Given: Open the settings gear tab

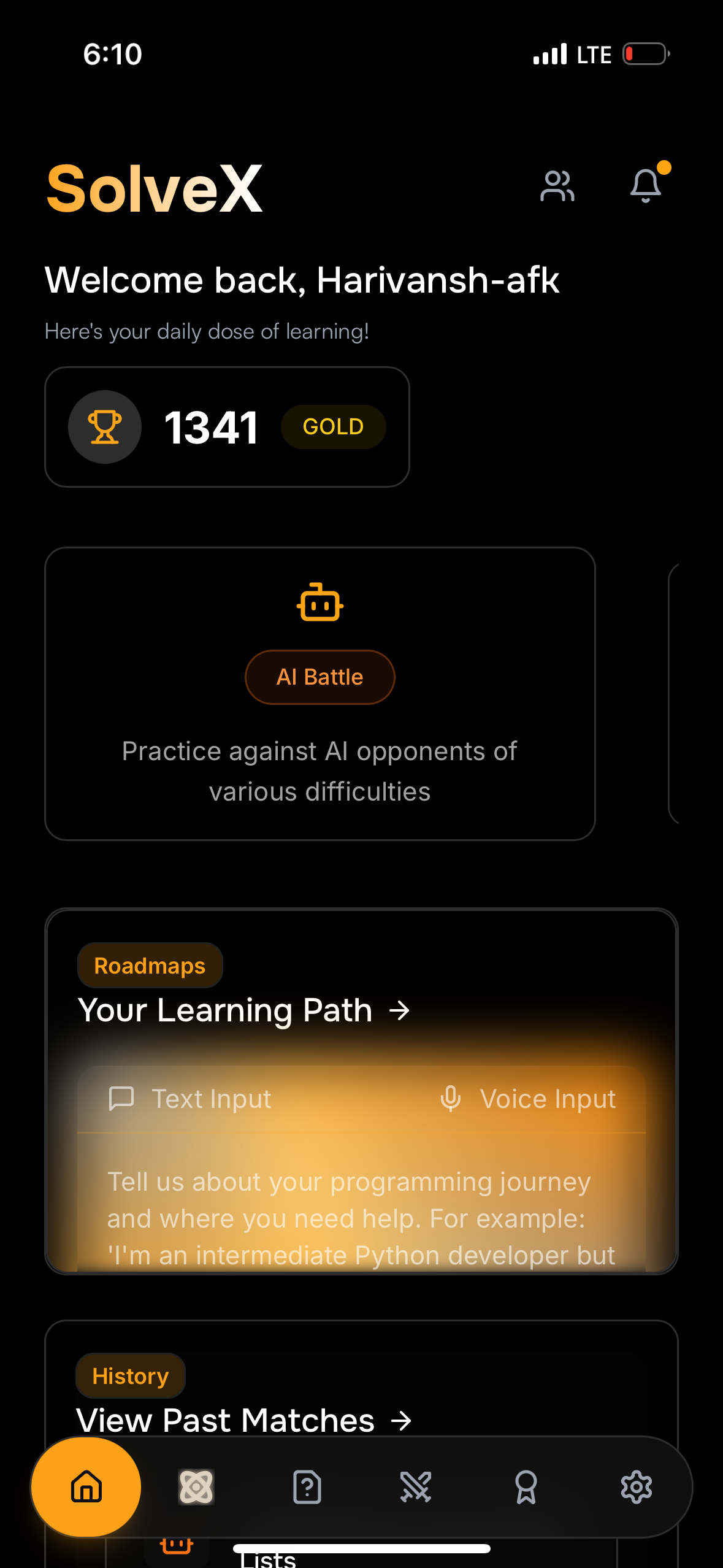Looking at the screenshot, I should (636, 1487).
